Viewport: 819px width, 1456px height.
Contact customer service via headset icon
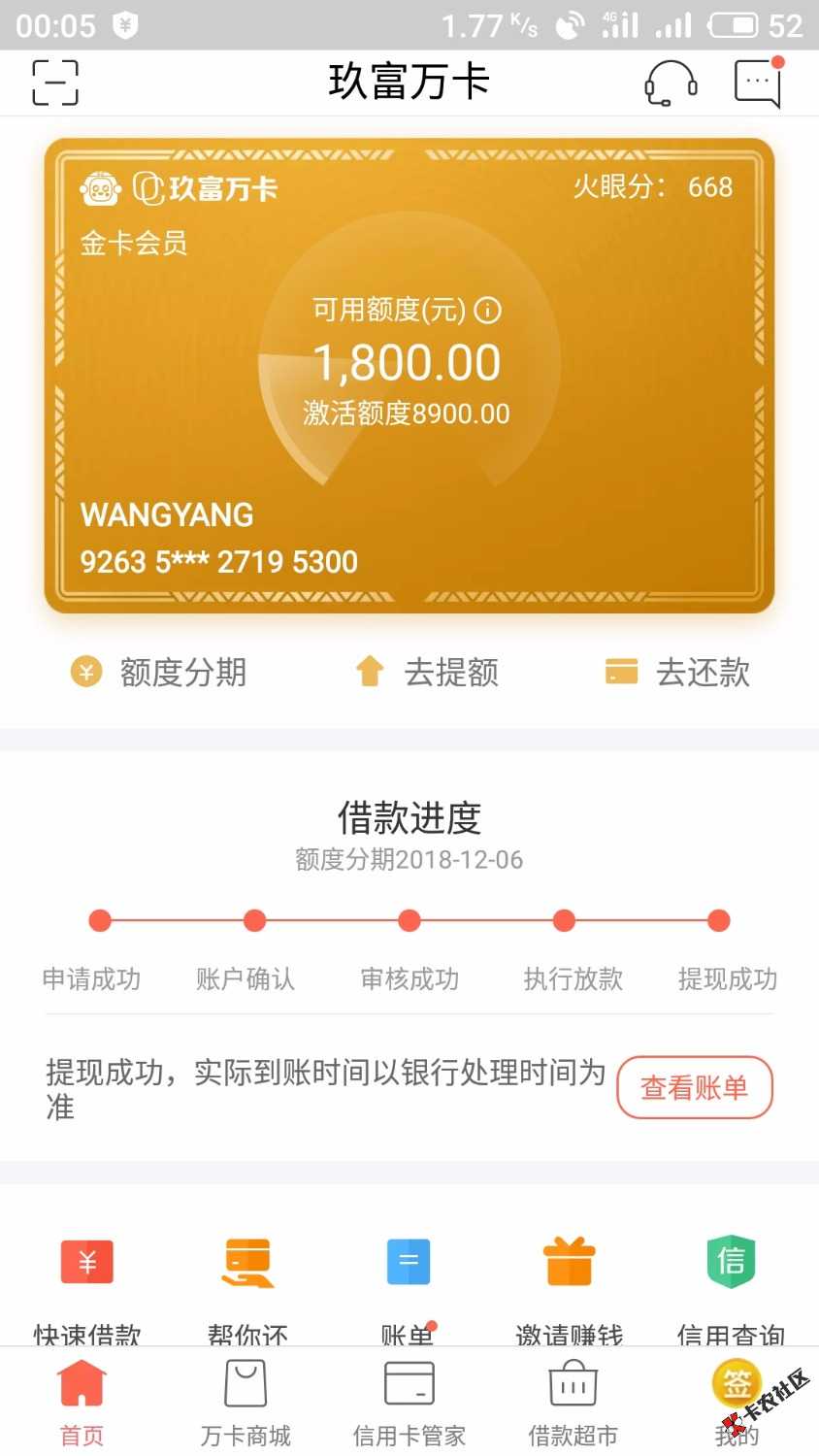671,83
